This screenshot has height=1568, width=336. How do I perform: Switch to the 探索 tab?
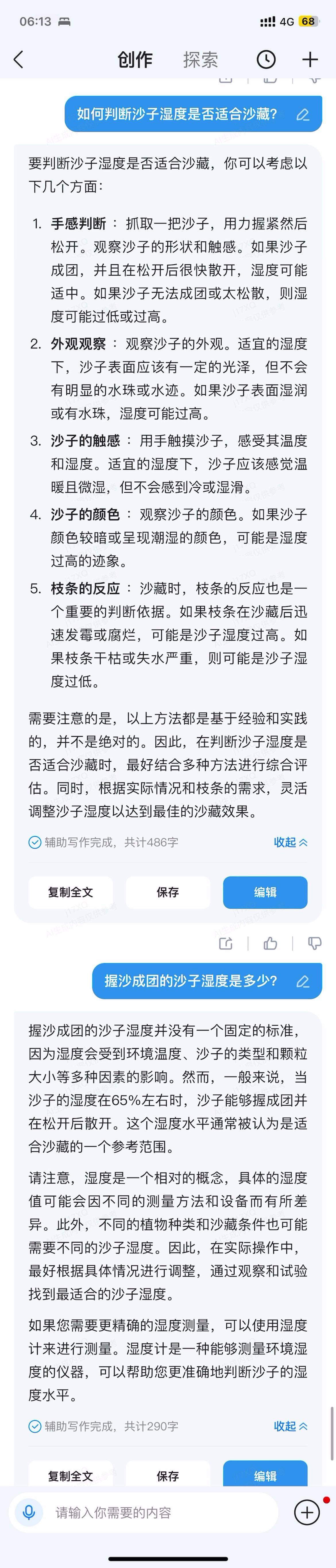(200, 60)
